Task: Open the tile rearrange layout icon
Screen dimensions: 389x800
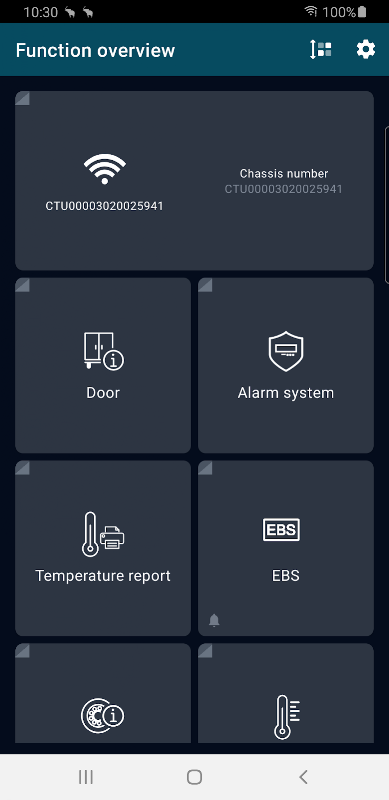Action: [x=321, y=49]
